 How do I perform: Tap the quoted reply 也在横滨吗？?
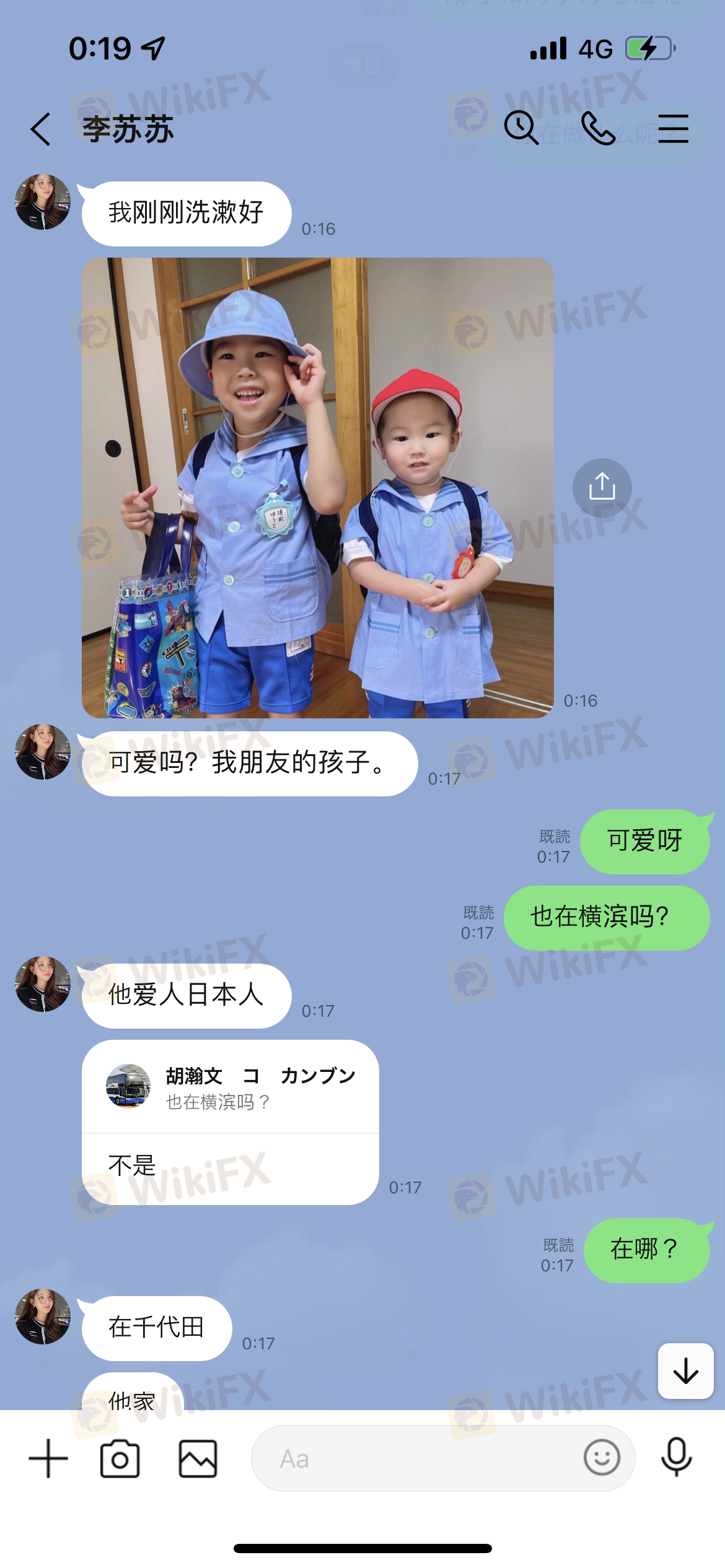[x=230, y=1088]
